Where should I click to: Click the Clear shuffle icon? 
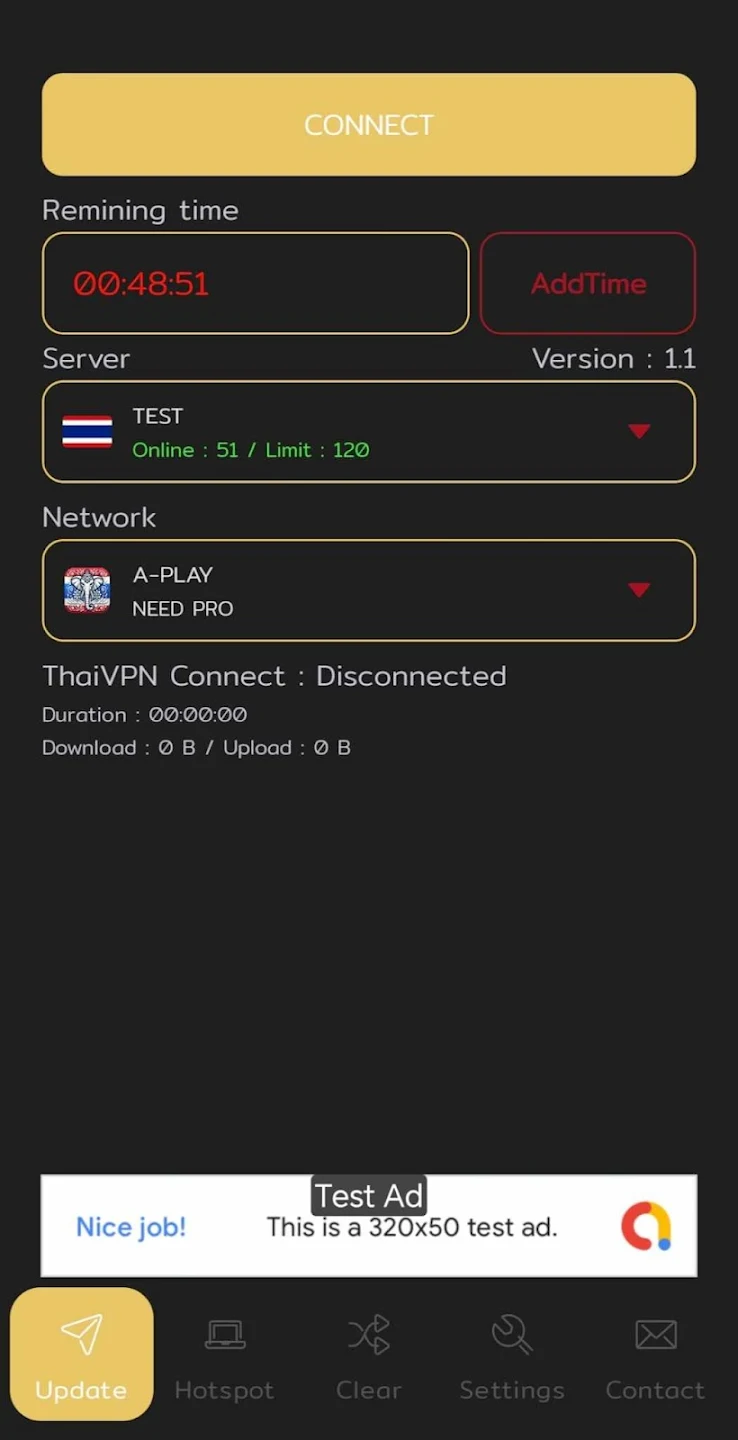369,1333
